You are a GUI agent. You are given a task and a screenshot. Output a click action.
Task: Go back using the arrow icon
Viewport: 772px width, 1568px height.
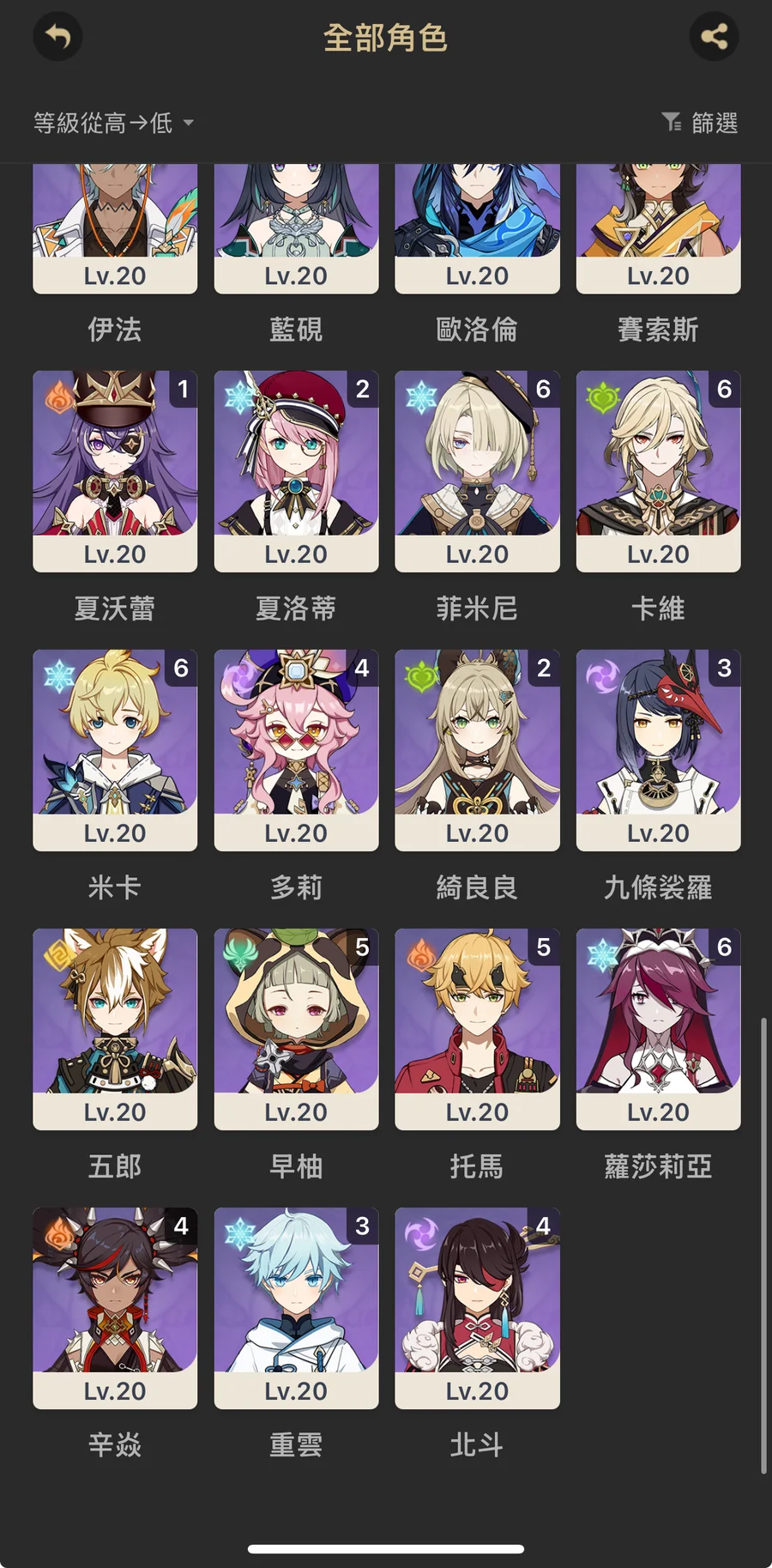click(57, 37)
